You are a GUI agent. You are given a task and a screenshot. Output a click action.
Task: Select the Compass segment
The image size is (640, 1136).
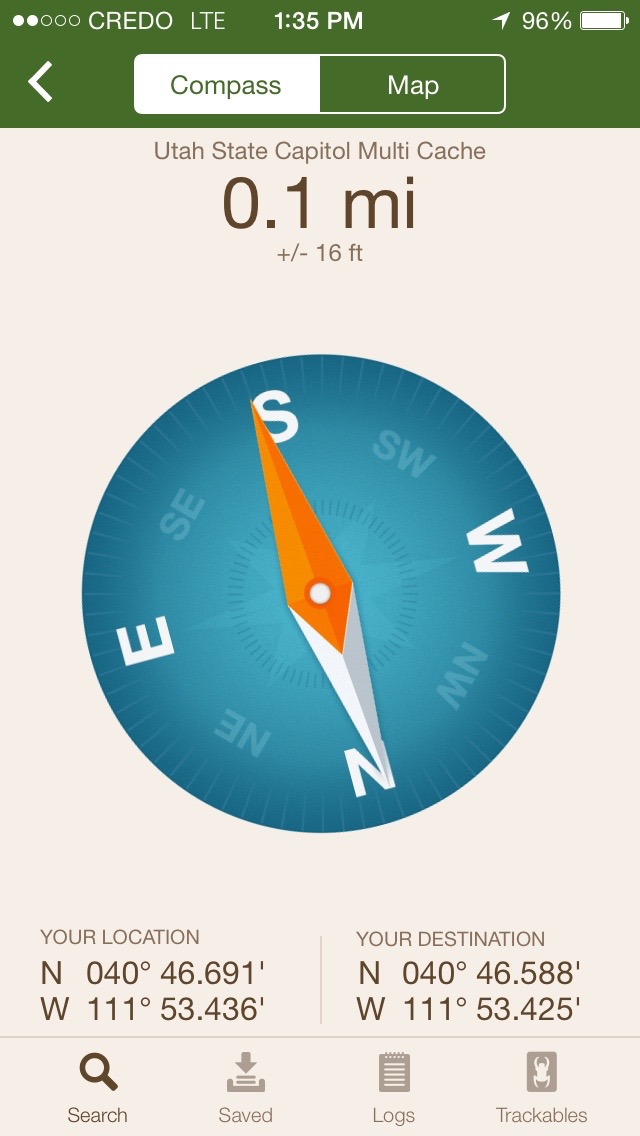226,85
